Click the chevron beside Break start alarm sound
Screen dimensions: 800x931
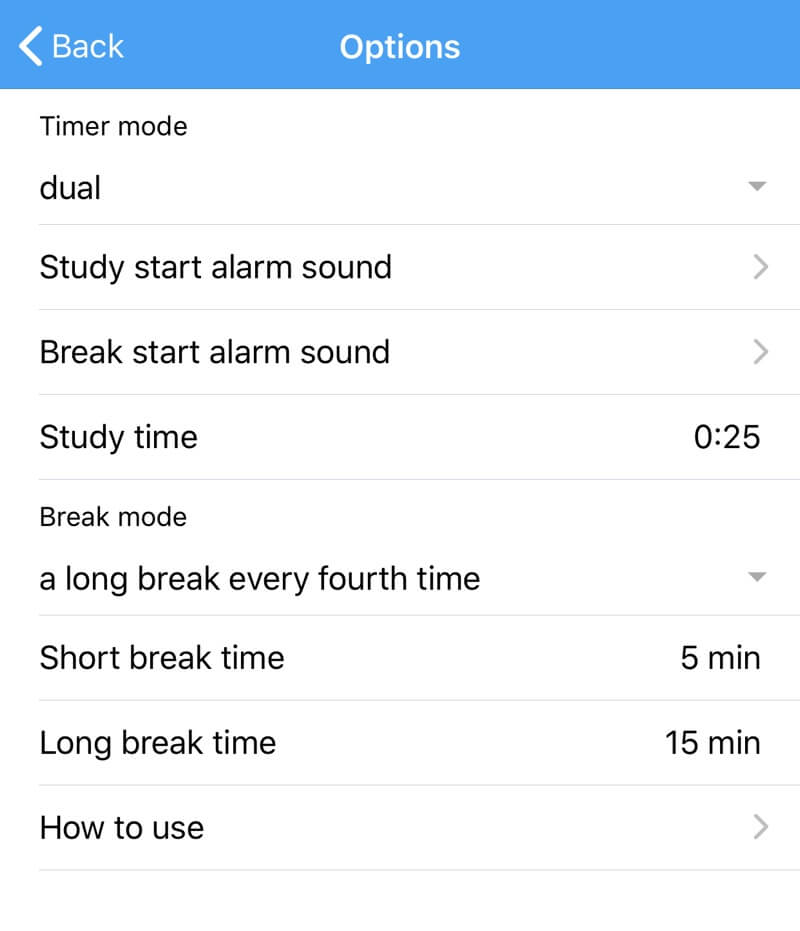pyautogui.click(x=761, y=352)
